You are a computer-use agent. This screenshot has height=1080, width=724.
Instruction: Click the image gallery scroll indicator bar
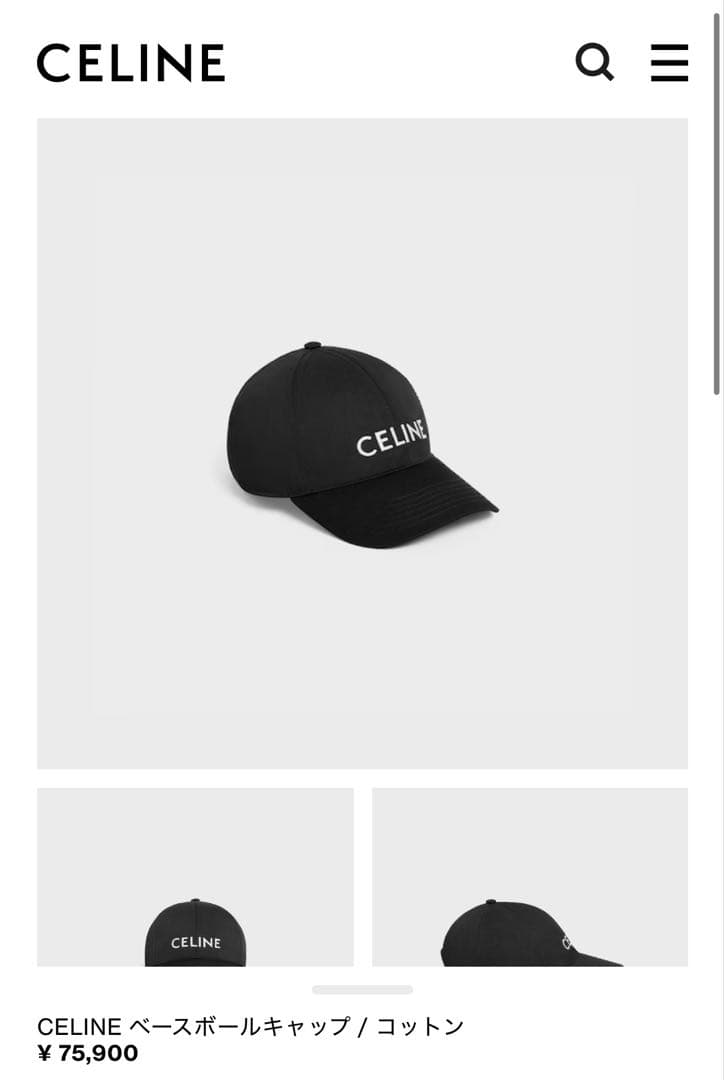pyautogui.click(x=362, y=988)
